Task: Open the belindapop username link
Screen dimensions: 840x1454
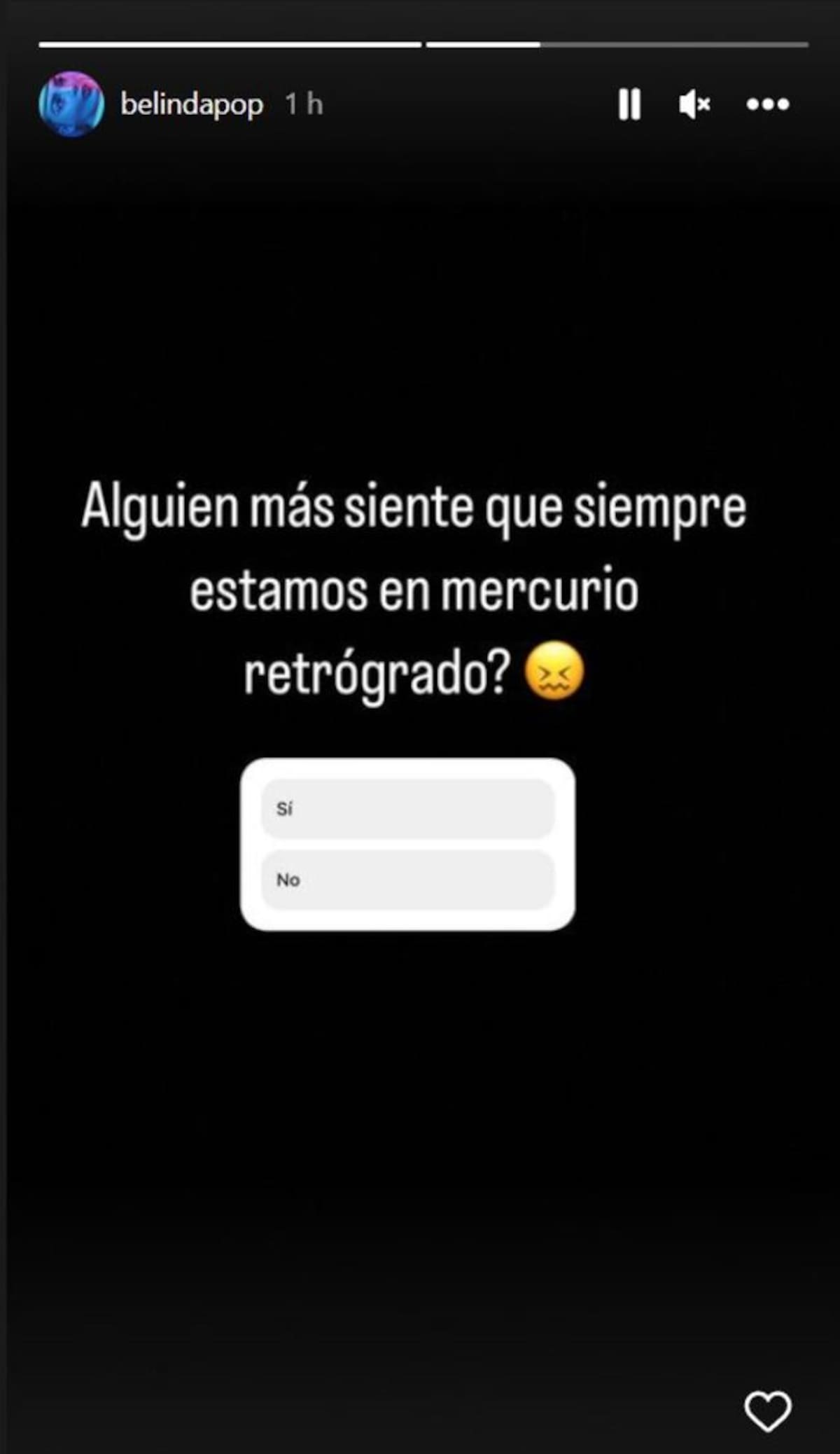Action: coord(192,105)
